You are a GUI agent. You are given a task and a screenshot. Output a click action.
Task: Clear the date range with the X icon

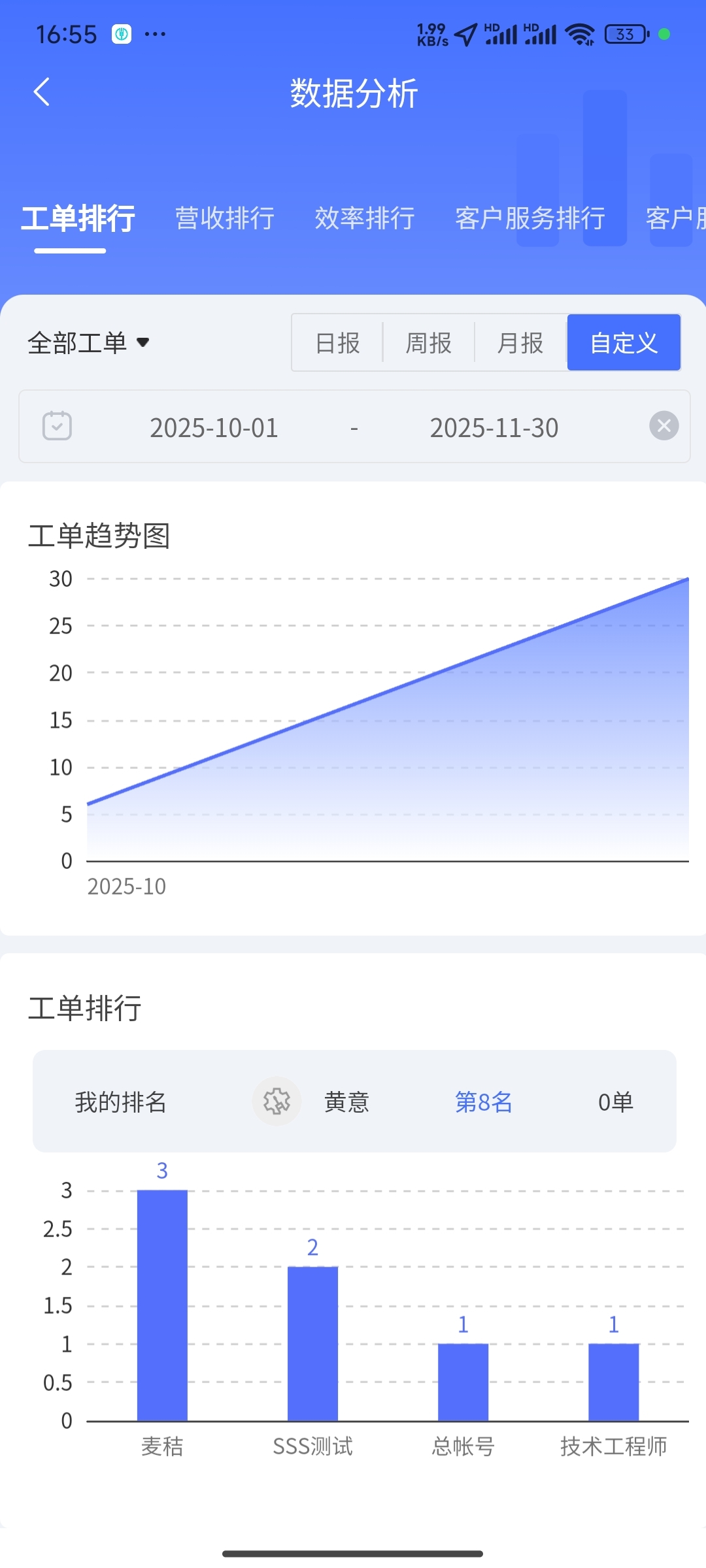(664, 427)
